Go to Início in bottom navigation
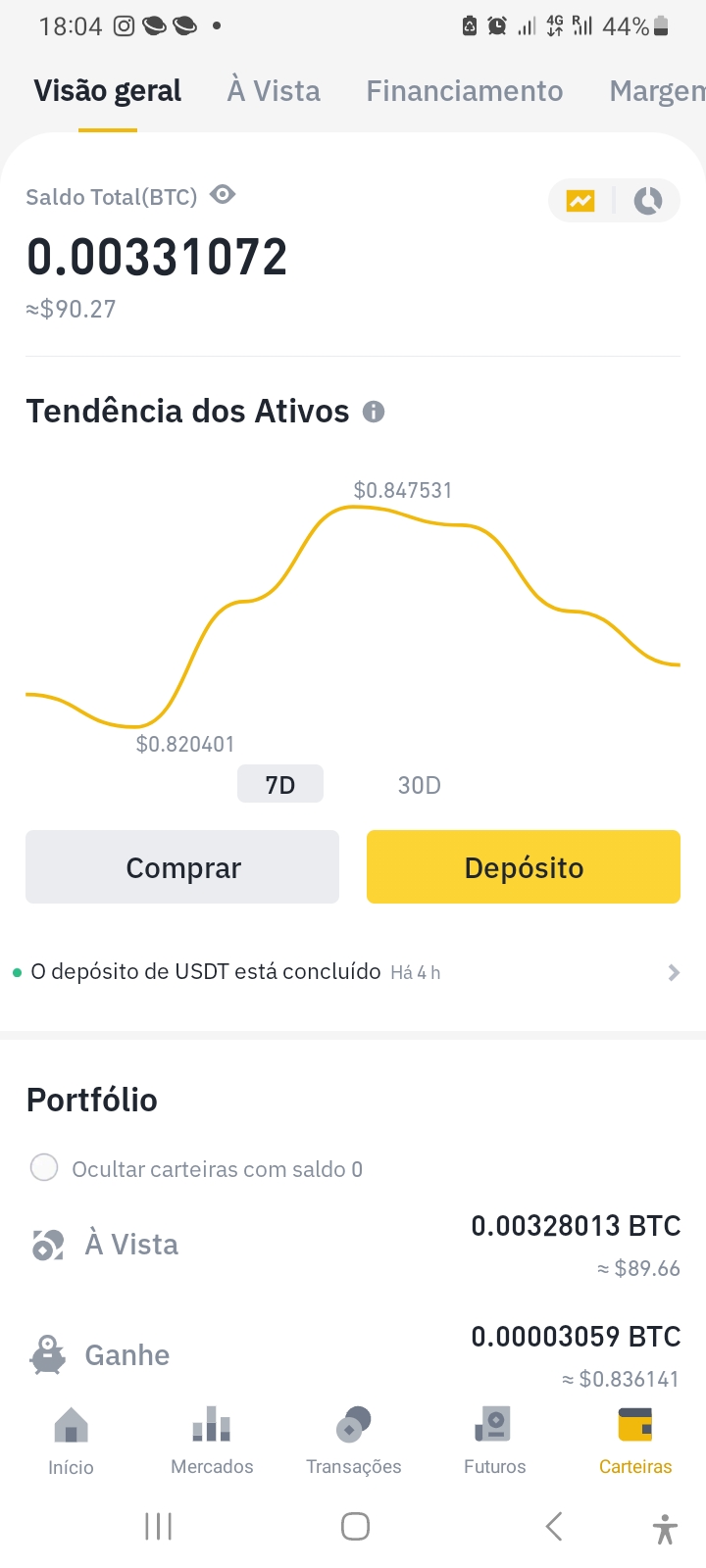 (x=71, y=1441)
